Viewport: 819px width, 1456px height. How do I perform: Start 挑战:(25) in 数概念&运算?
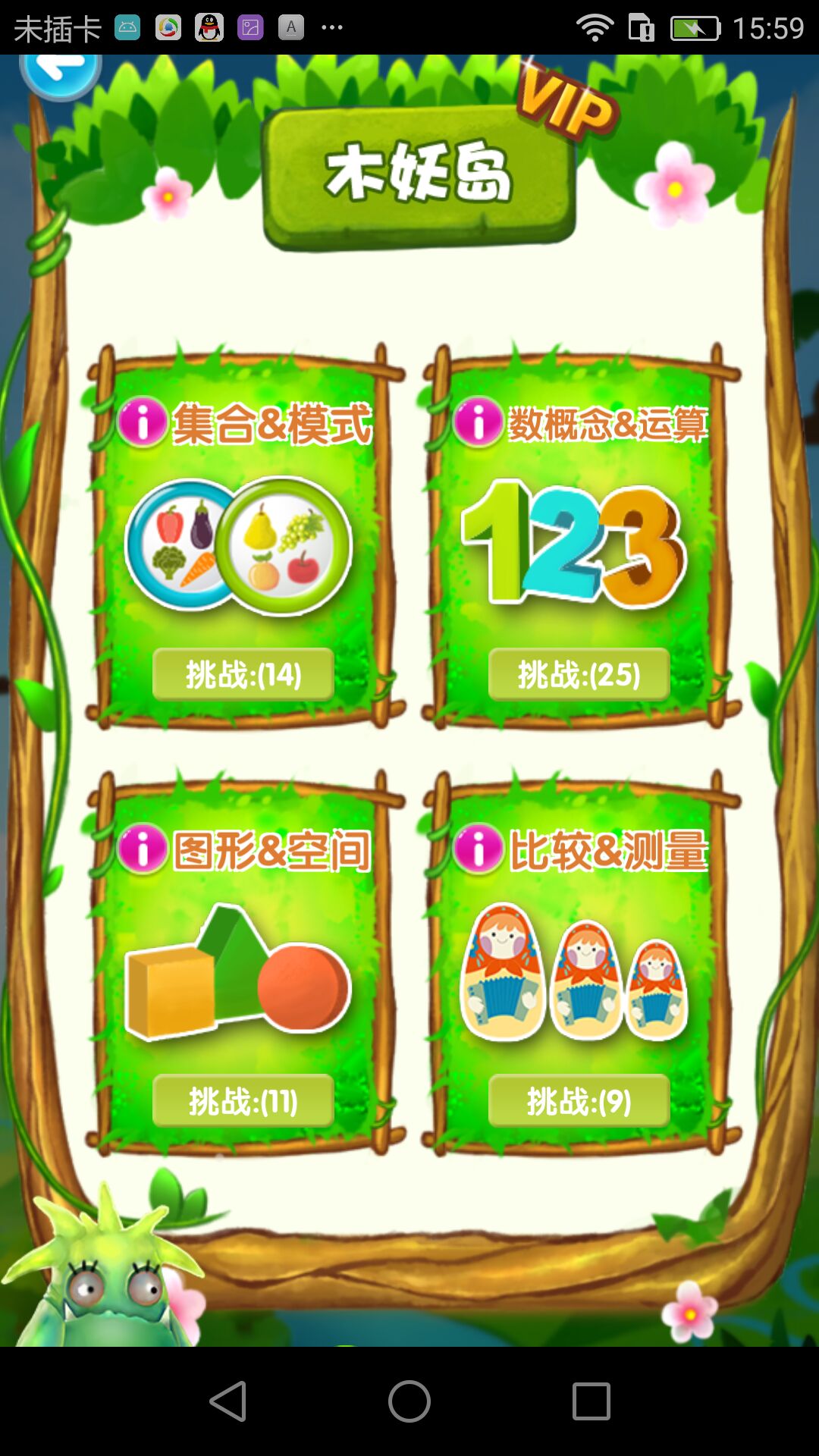579,674
